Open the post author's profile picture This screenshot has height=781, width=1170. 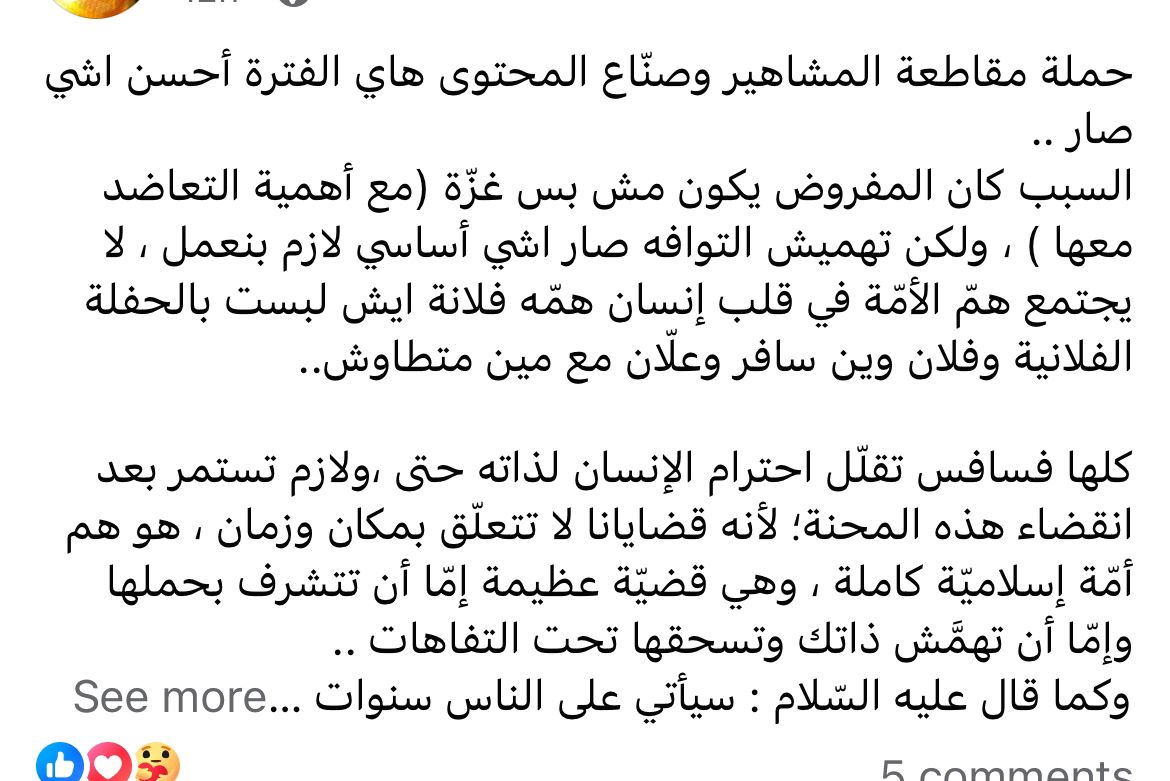96,5
